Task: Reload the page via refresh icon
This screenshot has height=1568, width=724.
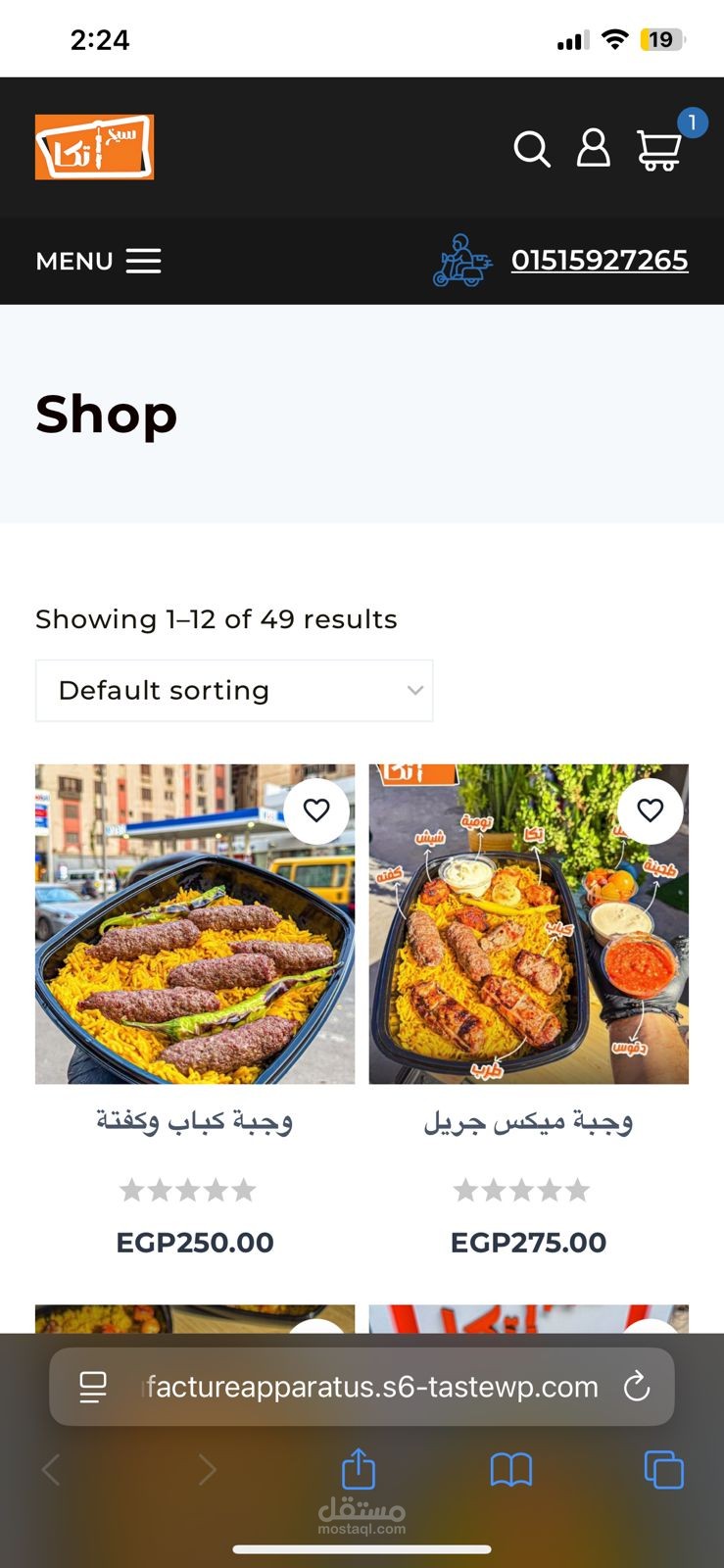Action: (638, 1387)
